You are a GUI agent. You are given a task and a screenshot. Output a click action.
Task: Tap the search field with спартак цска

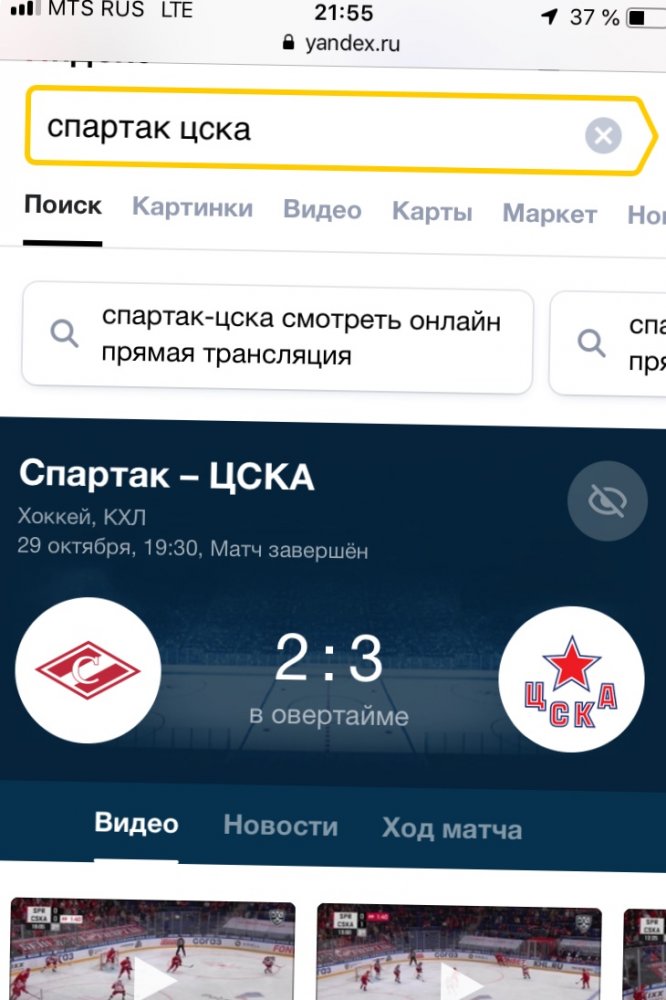[300, 130]
